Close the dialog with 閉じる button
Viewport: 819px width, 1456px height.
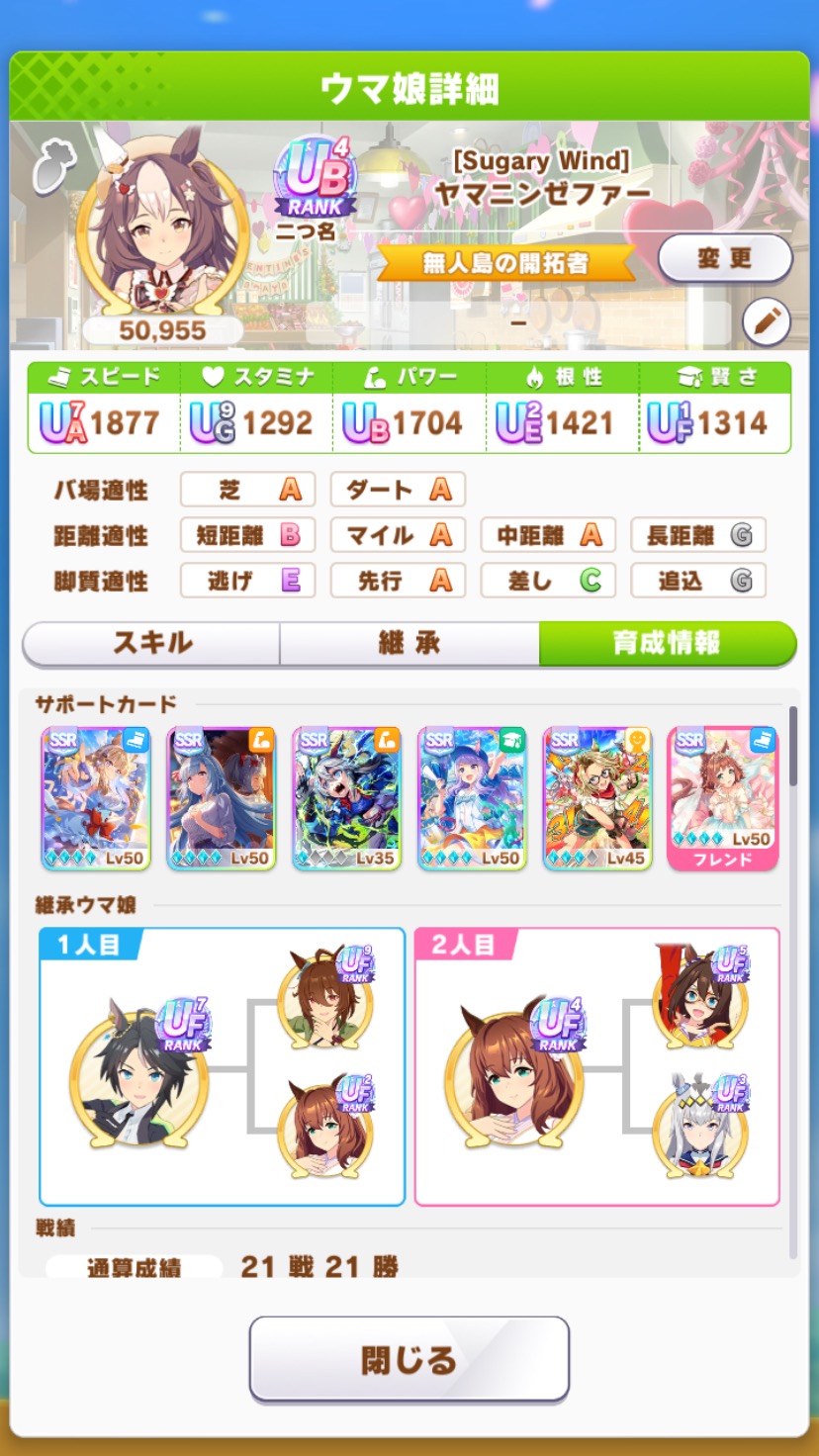pyautogui.click(x=409, y=1359)
